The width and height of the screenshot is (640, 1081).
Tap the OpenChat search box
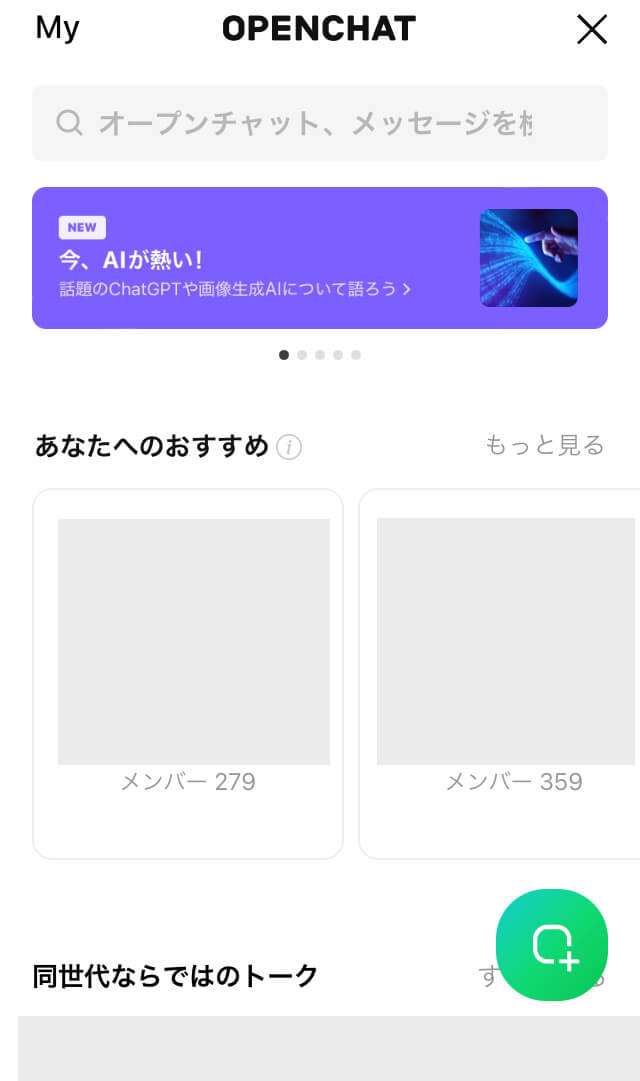point(320,123)
